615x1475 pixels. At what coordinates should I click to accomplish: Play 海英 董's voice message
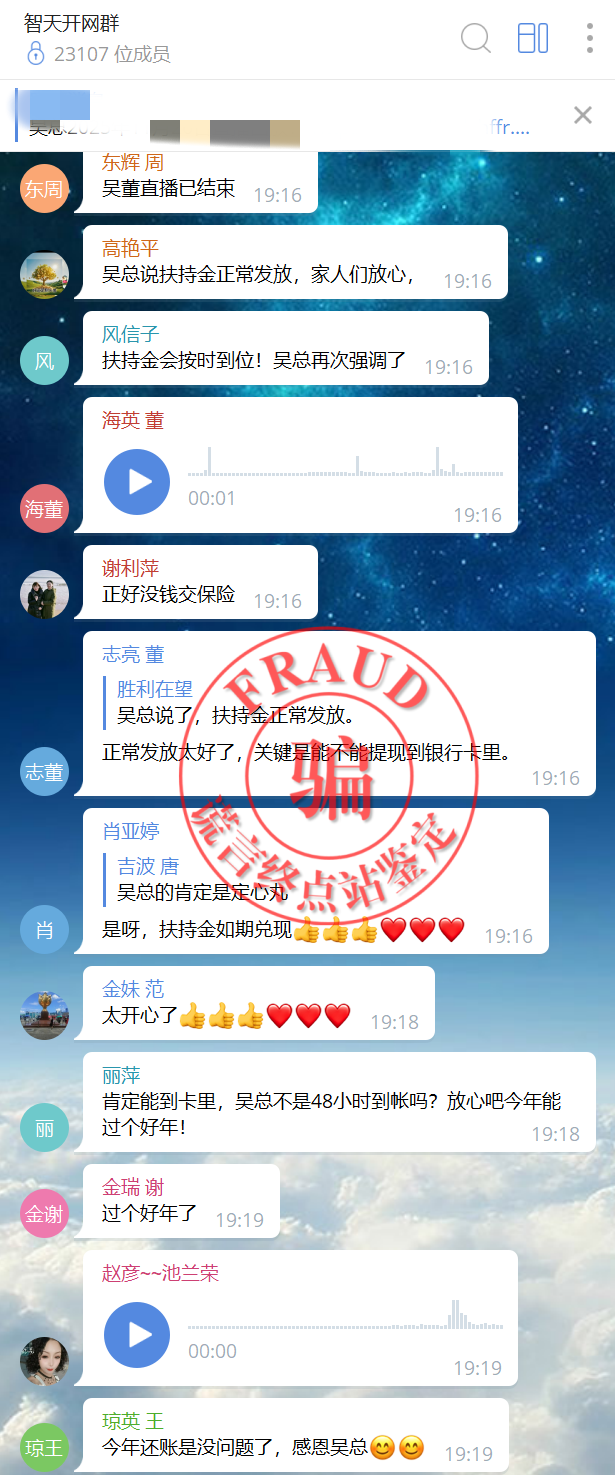point(137,482)
